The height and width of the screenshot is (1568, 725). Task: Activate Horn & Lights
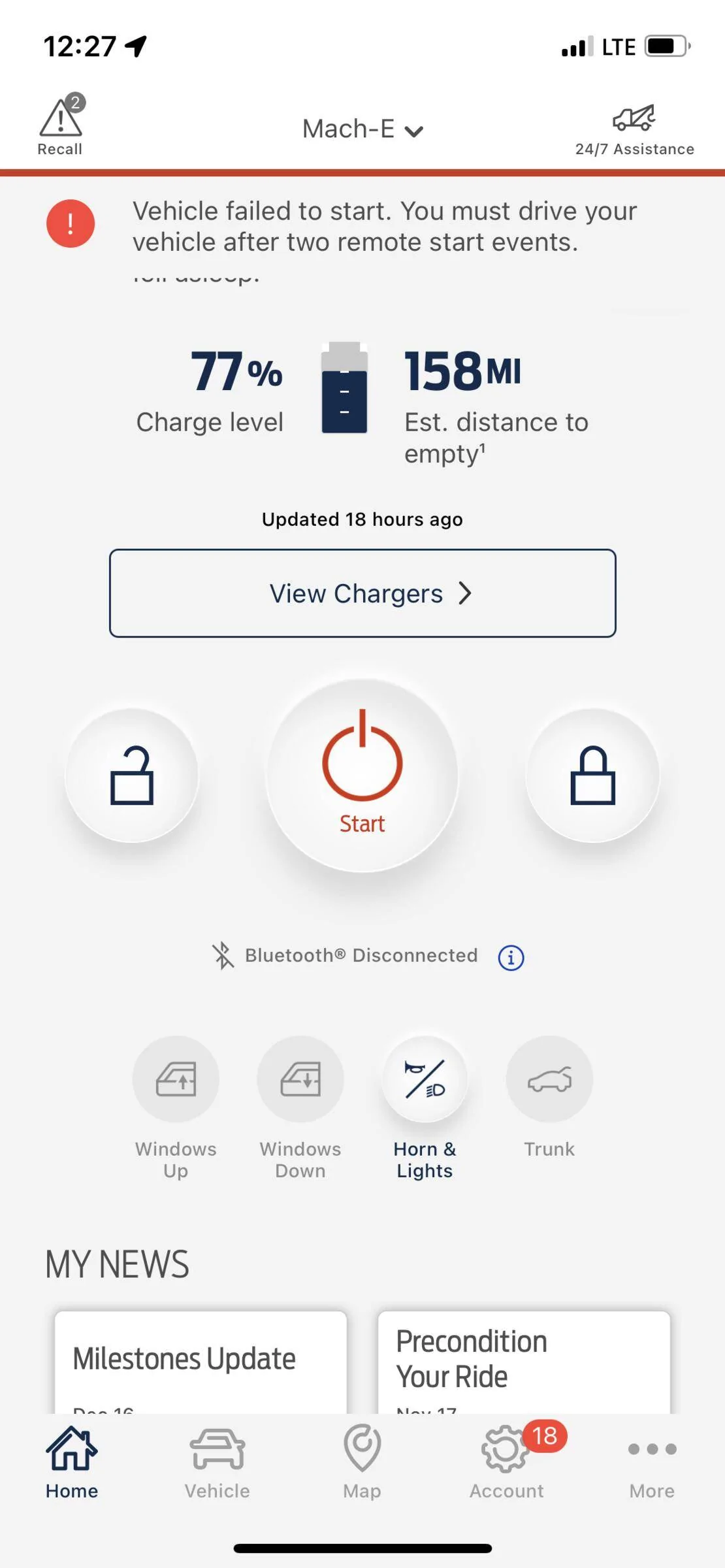click(425, 1079)
